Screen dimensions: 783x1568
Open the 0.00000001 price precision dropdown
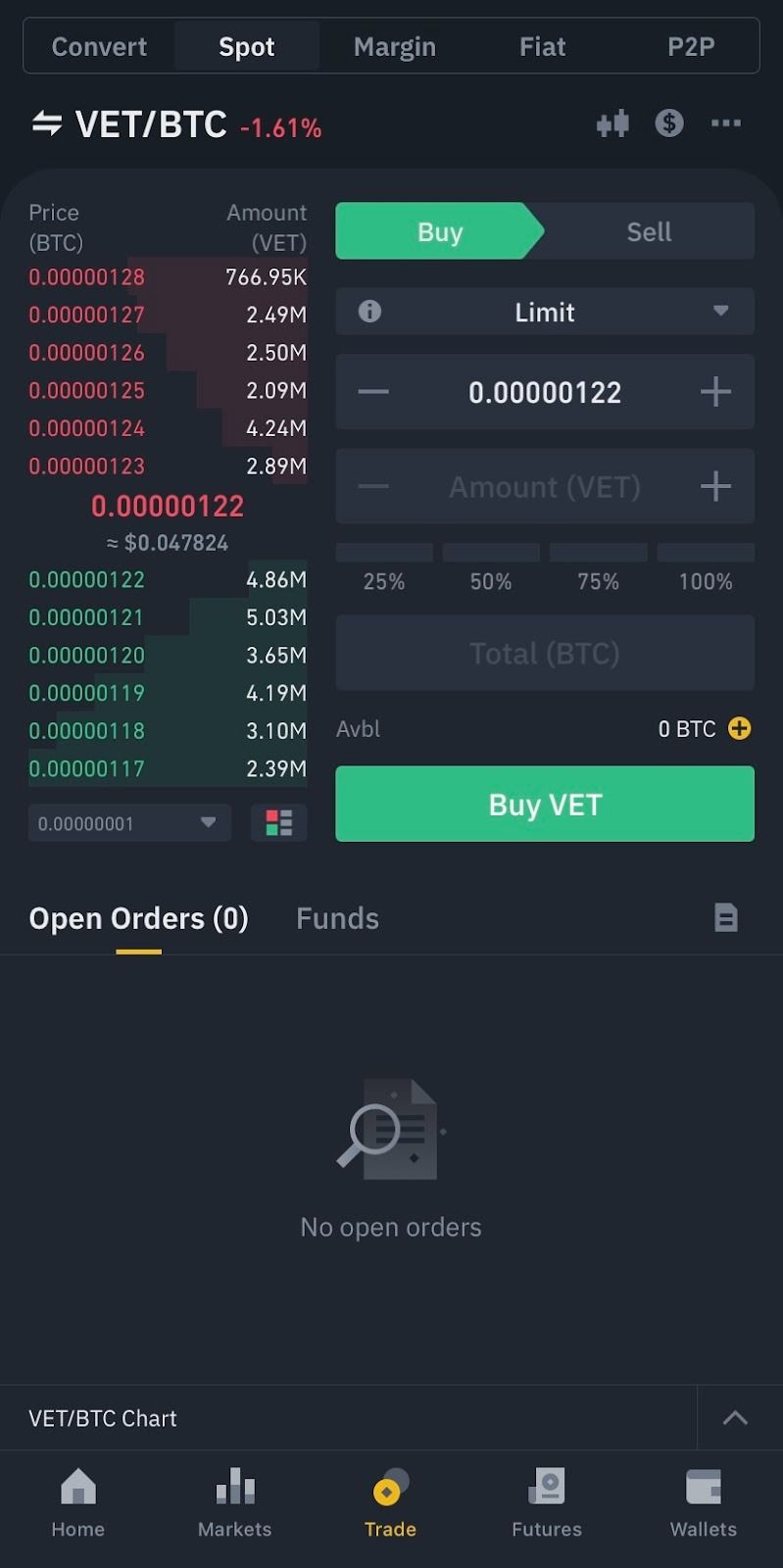point(129,823)
